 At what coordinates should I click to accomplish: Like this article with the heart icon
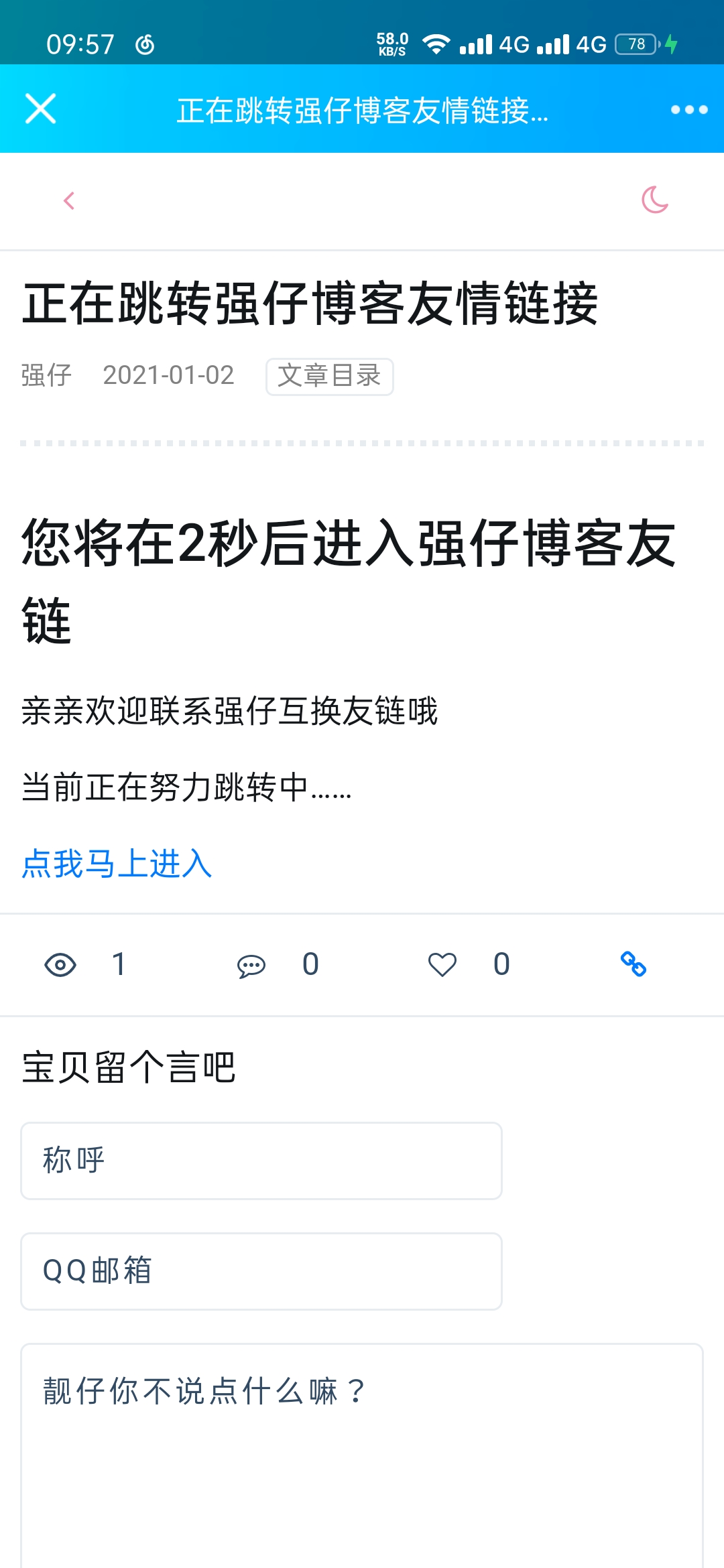[x=442, y=965]
